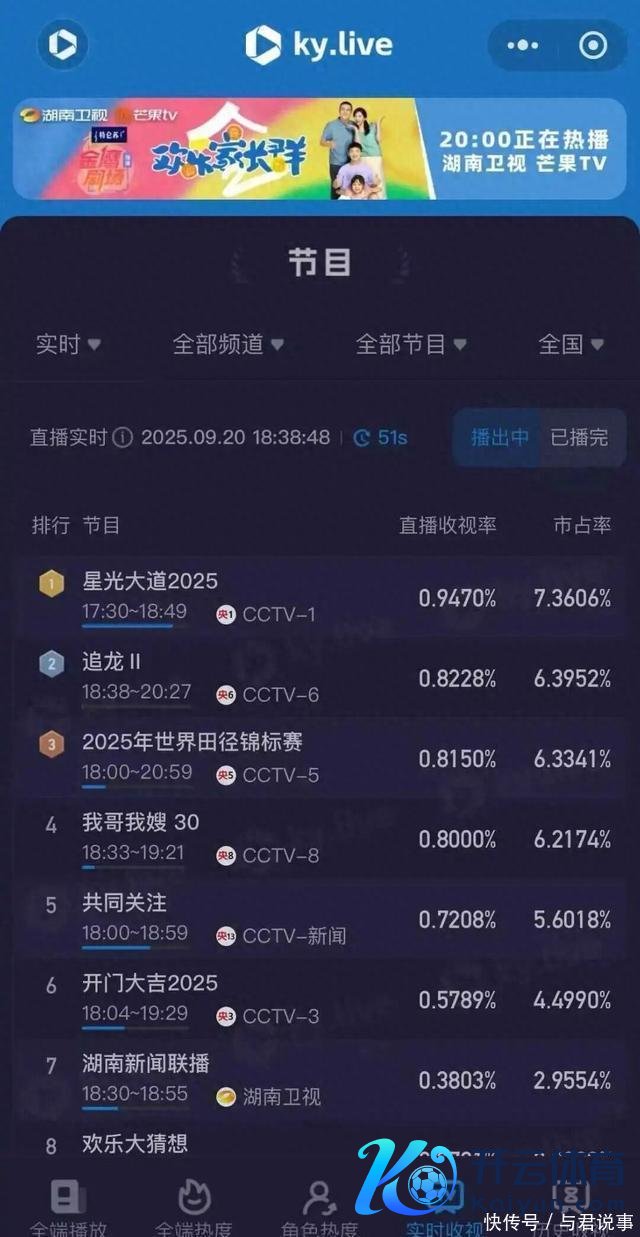The height and width of the screenshot is (1237, 640).
Task: Expand the 全部频道 channel dropdown
Action: 228,344
